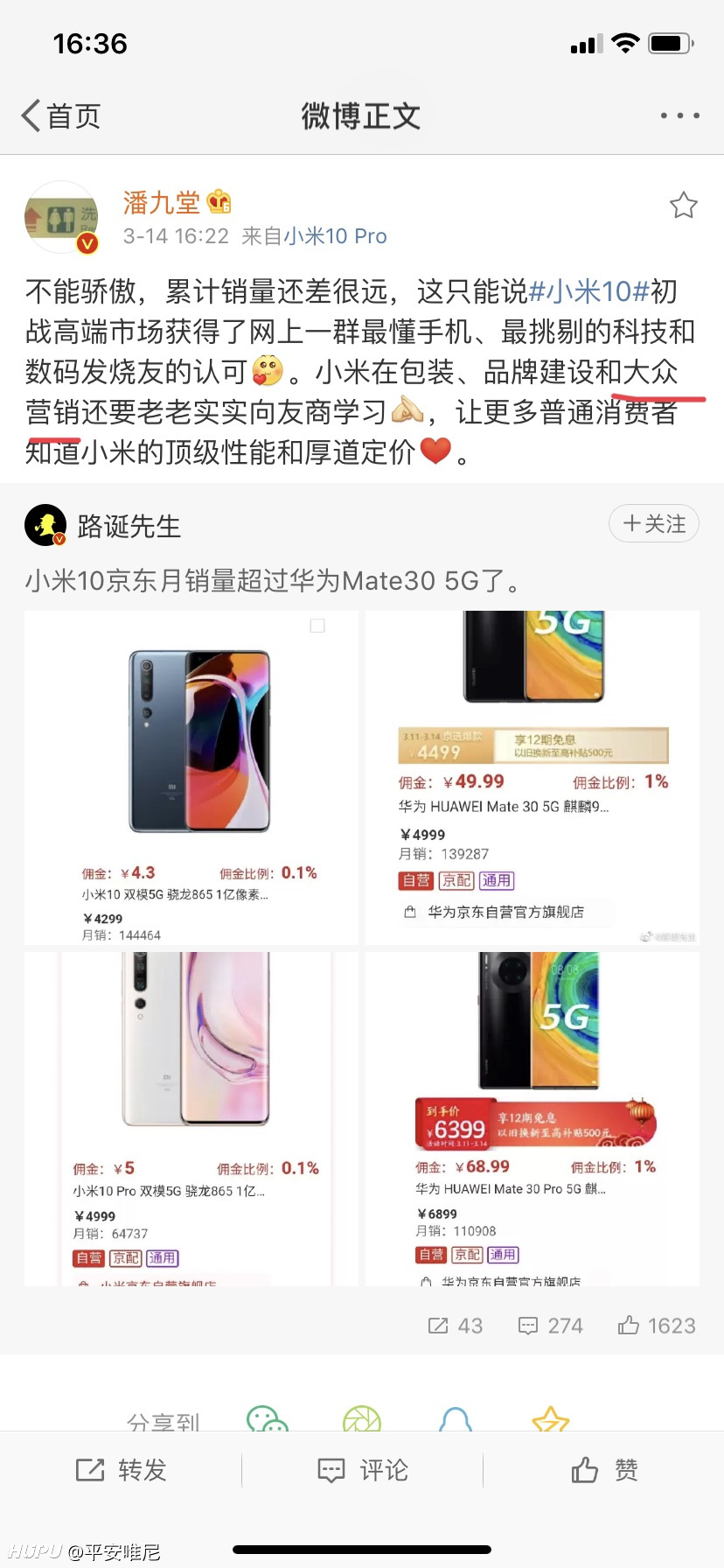
Task: Follow 路诞先生 with 关注 button
Action: (654, 523)
